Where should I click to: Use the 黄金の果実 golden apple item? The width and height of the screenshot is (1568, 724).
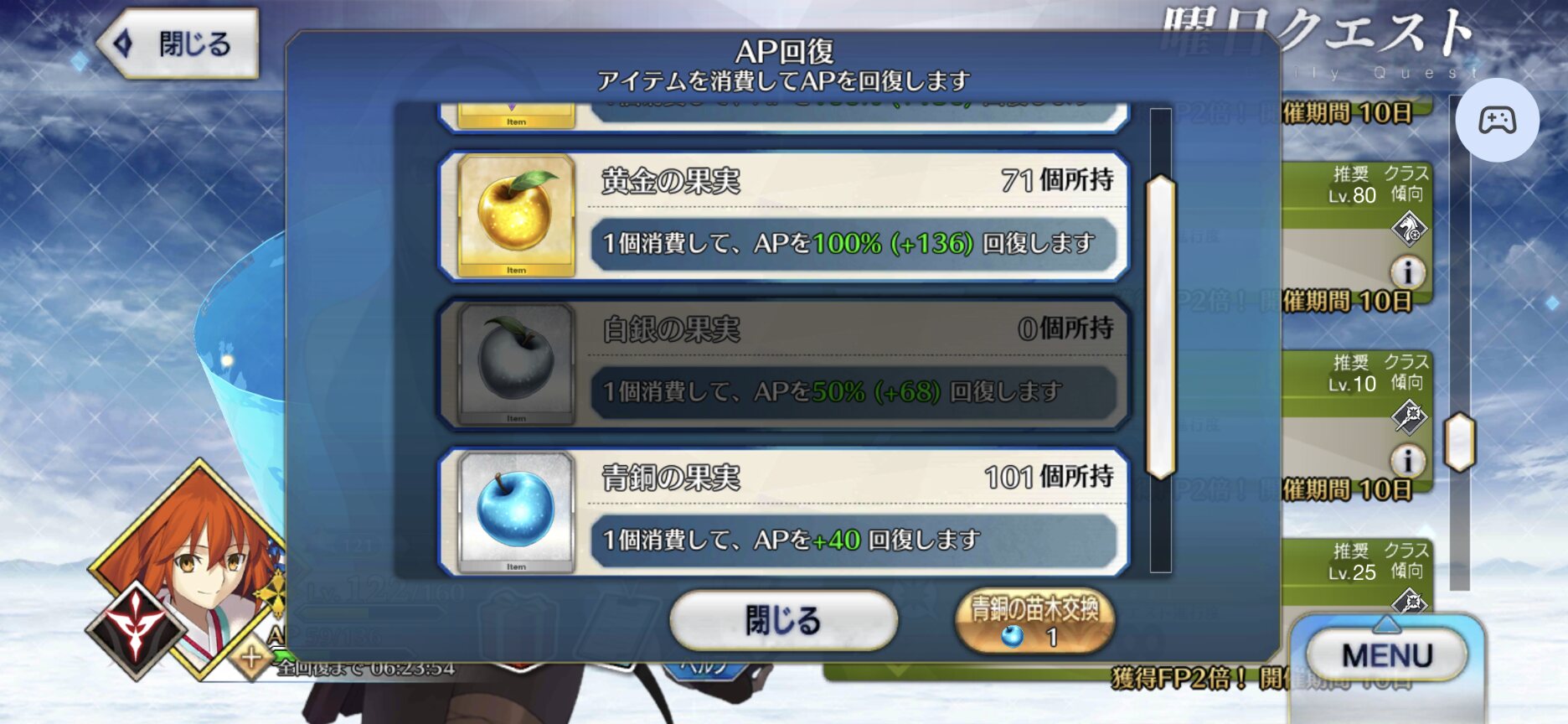click(x=784, y=215)
